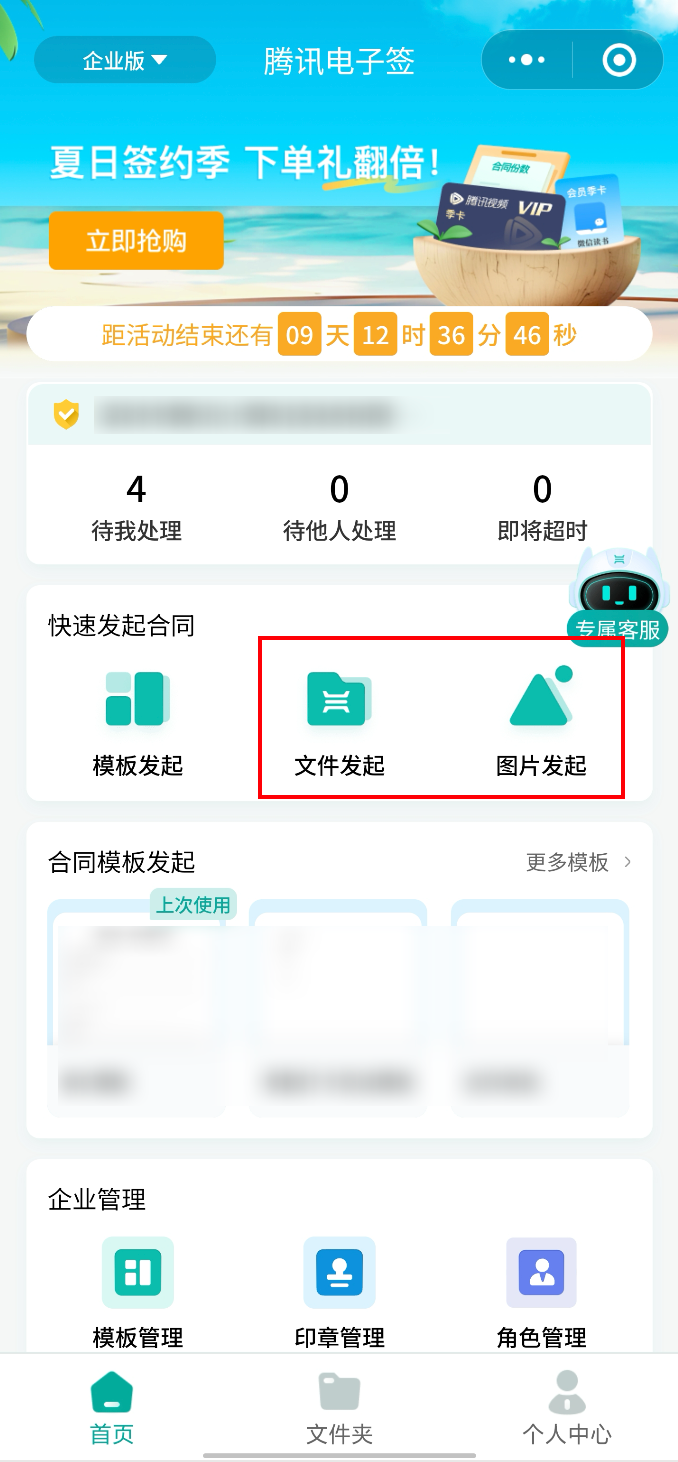Open the 企业版 version dropdown
Screen dimensions: 678x1462
tap(125, 60)
